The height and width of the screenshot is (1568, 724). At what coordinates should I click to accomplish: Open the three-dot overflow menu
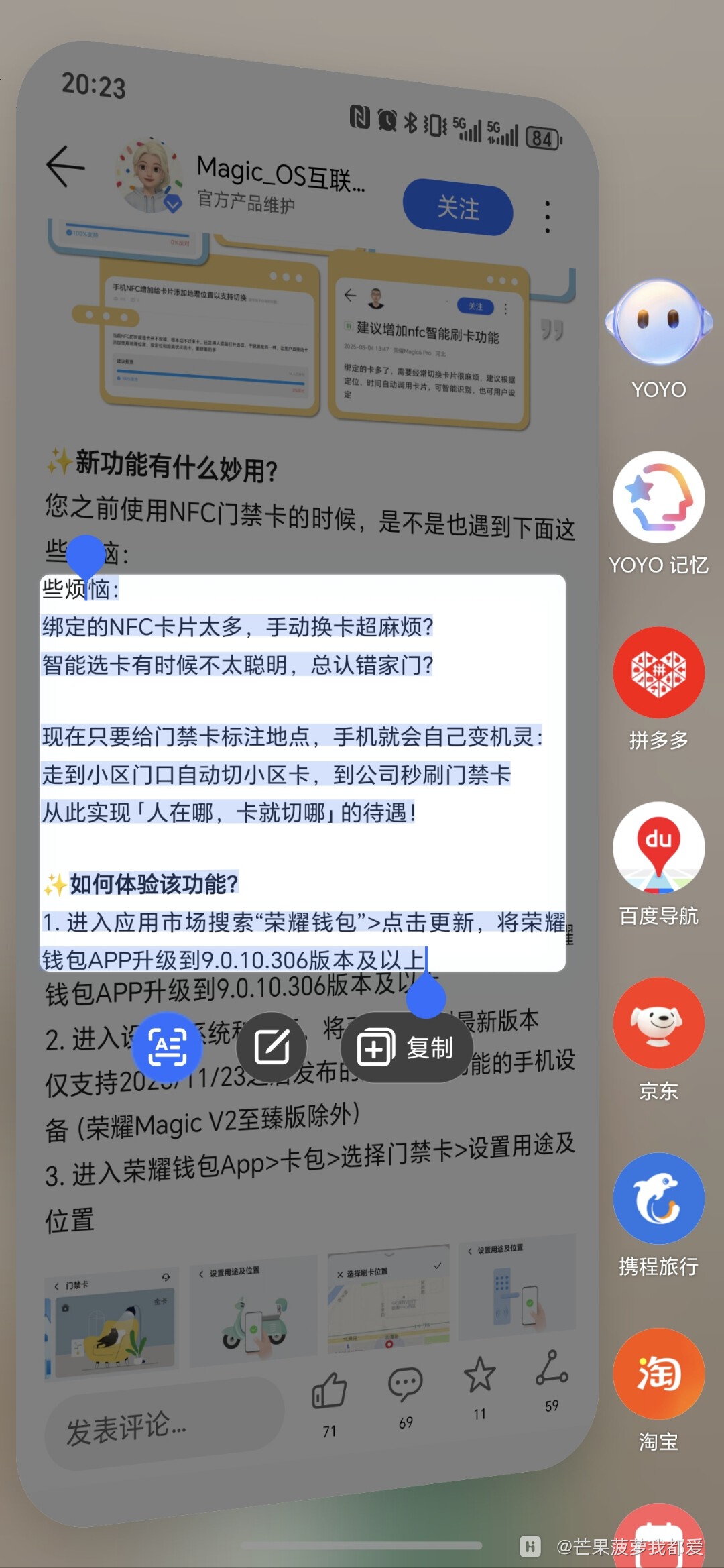pyautogui.click(x=548, y=217)
